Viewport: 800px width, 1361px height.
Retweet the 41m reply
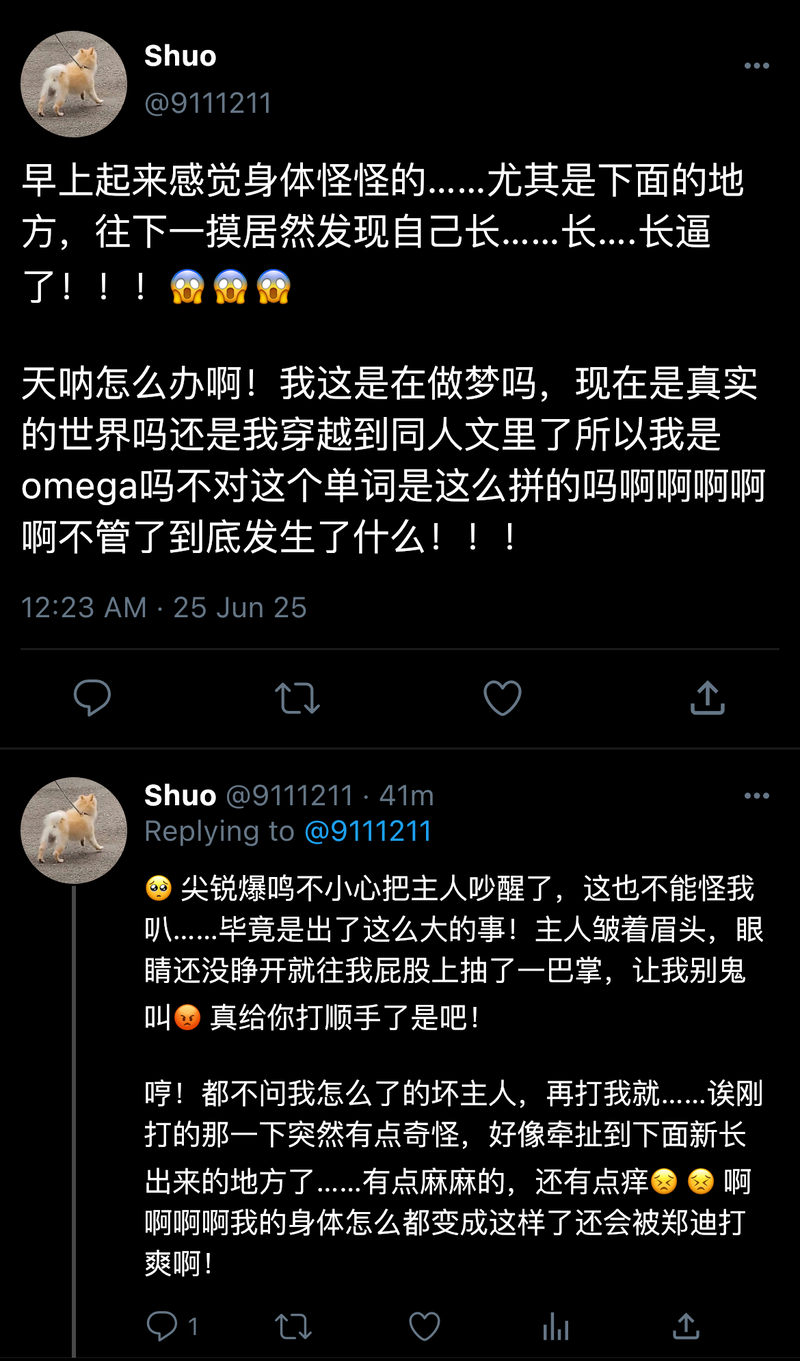click(293, 1326)
